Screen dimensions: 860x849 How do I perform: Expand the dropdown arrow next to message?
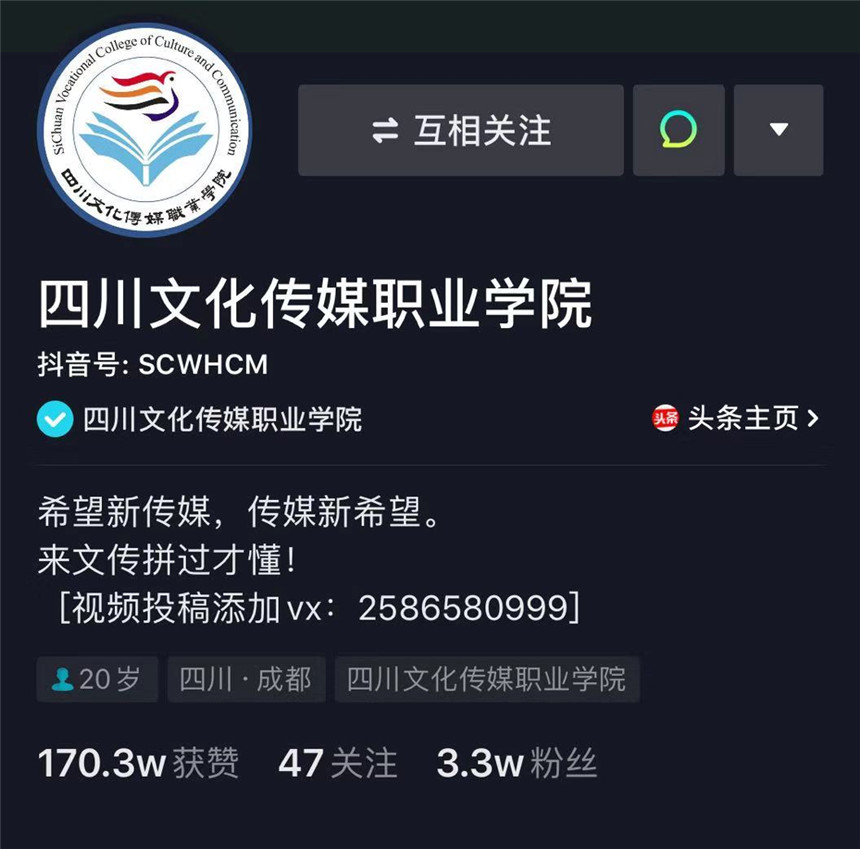pyautogui.click(x=778, y=130)
